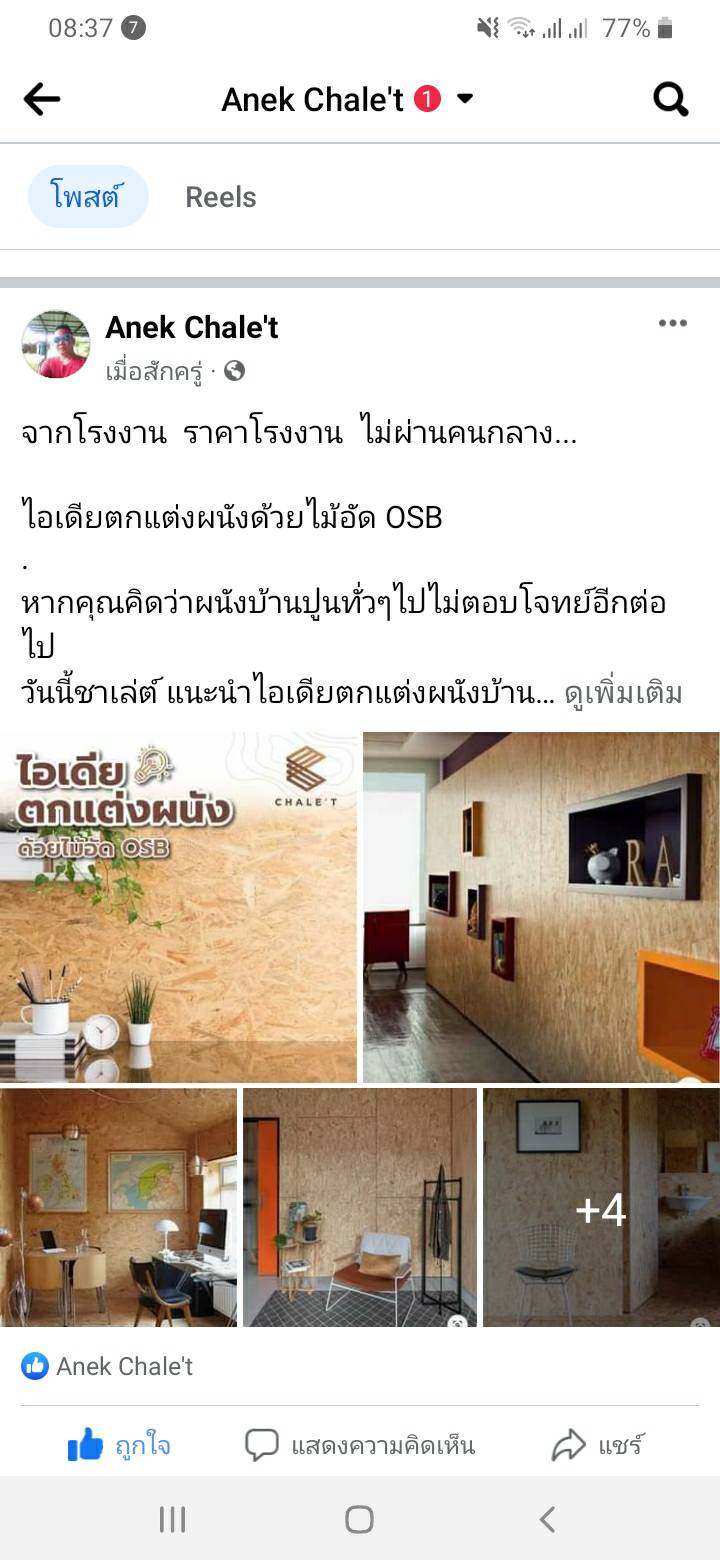This screenshot has width=720, height=1560.
Task: Open the +4 more photos tile
Action: 601,1207
